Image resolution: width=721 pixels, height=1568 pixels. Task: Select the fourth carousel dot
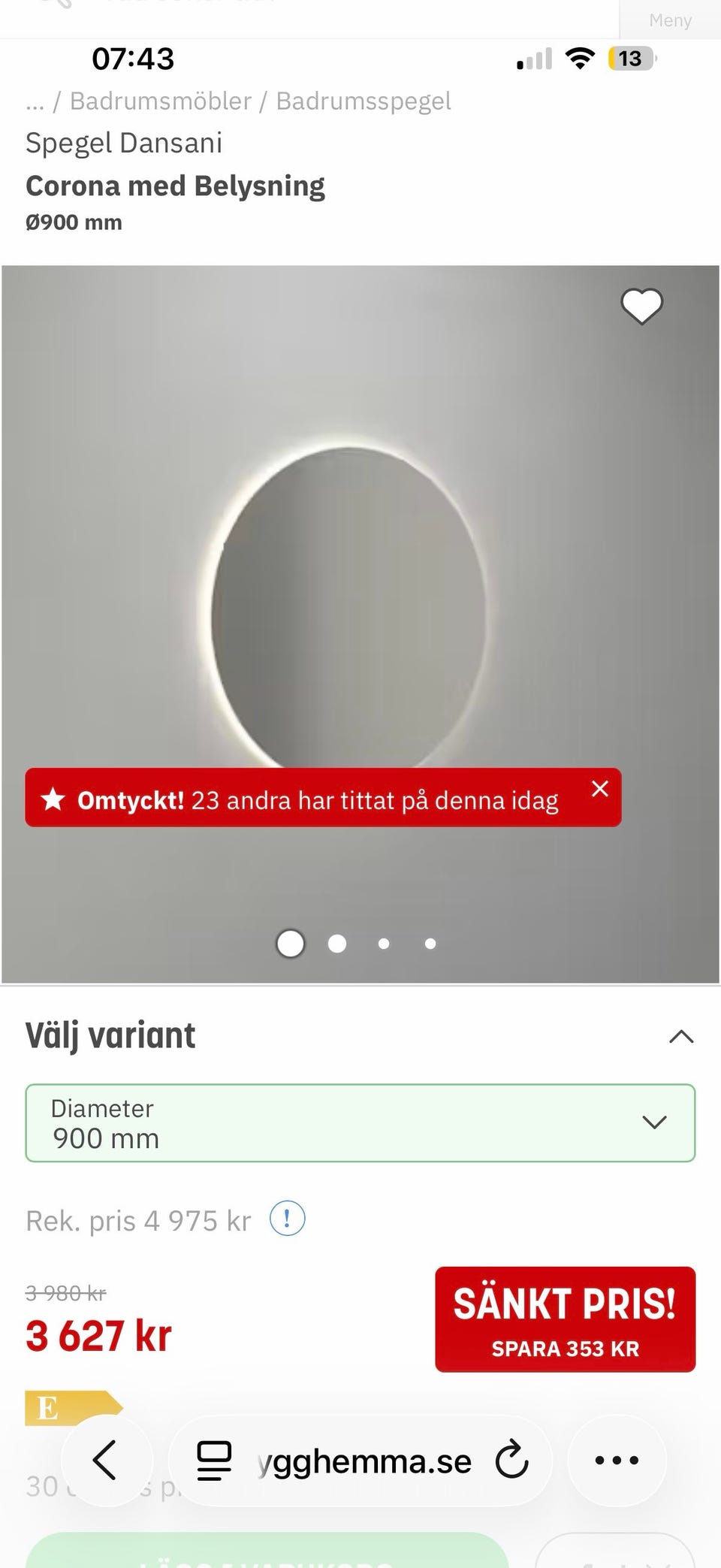tap(430, 944)
